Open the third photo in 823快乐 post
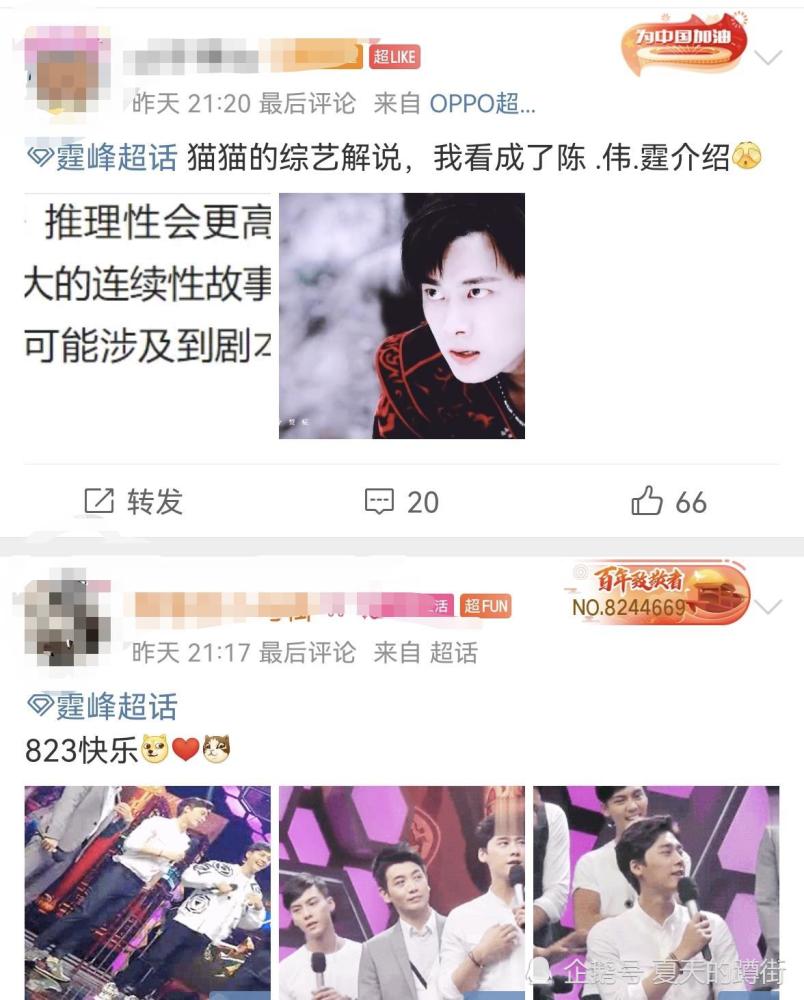The image size is (804, 1000). coord(655,890)
